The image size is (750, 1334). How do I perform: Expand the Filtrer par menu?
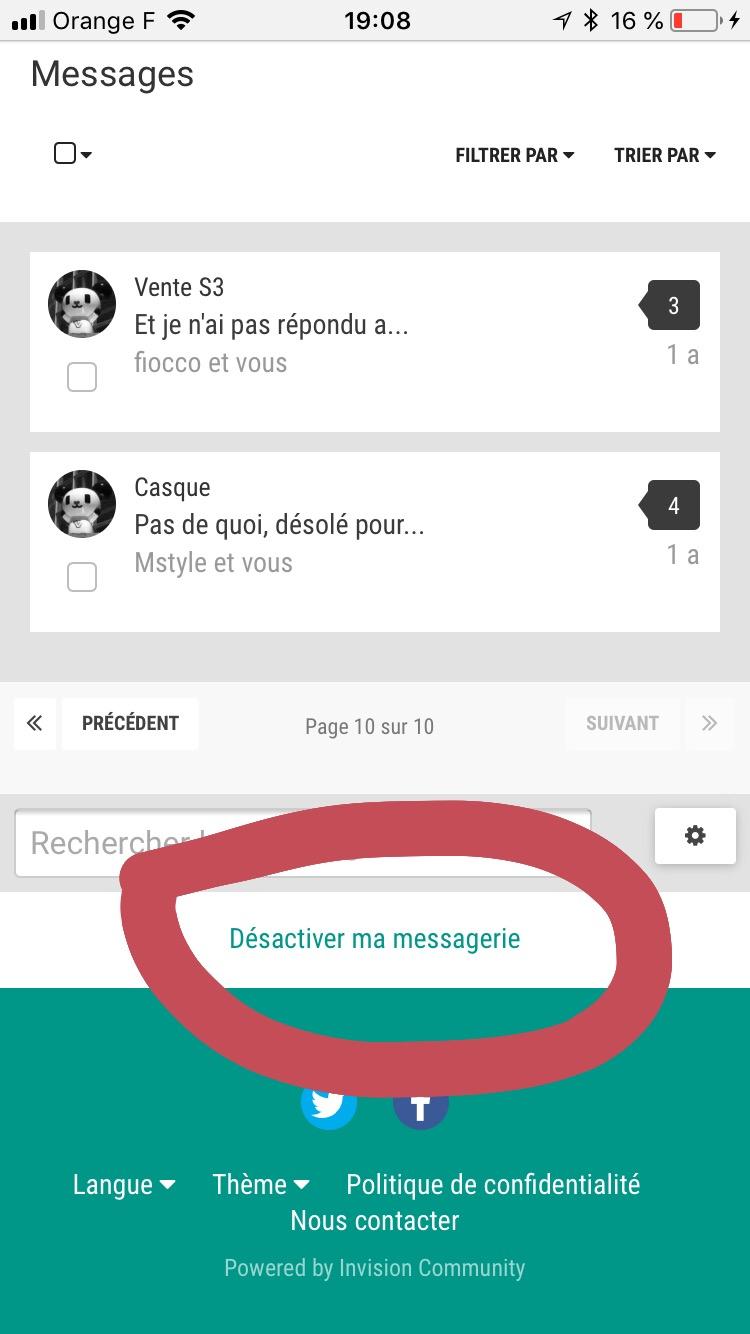coord(514,155)
